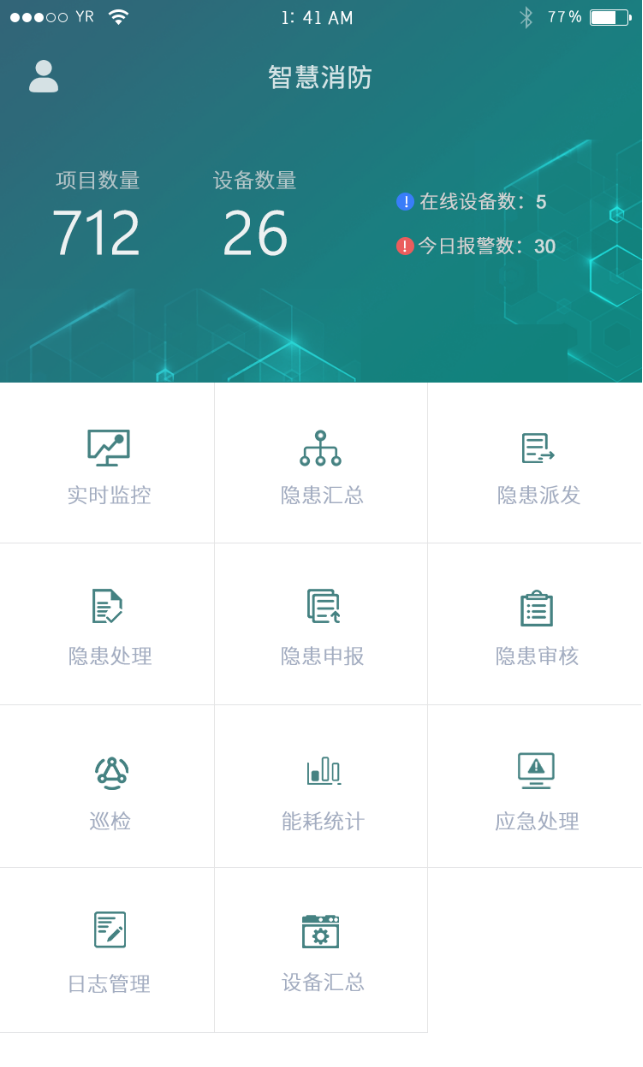Open 隐患审核 hazard review
The width and height of the screenshot is (643, 1067).
click(x=537, y=625)
